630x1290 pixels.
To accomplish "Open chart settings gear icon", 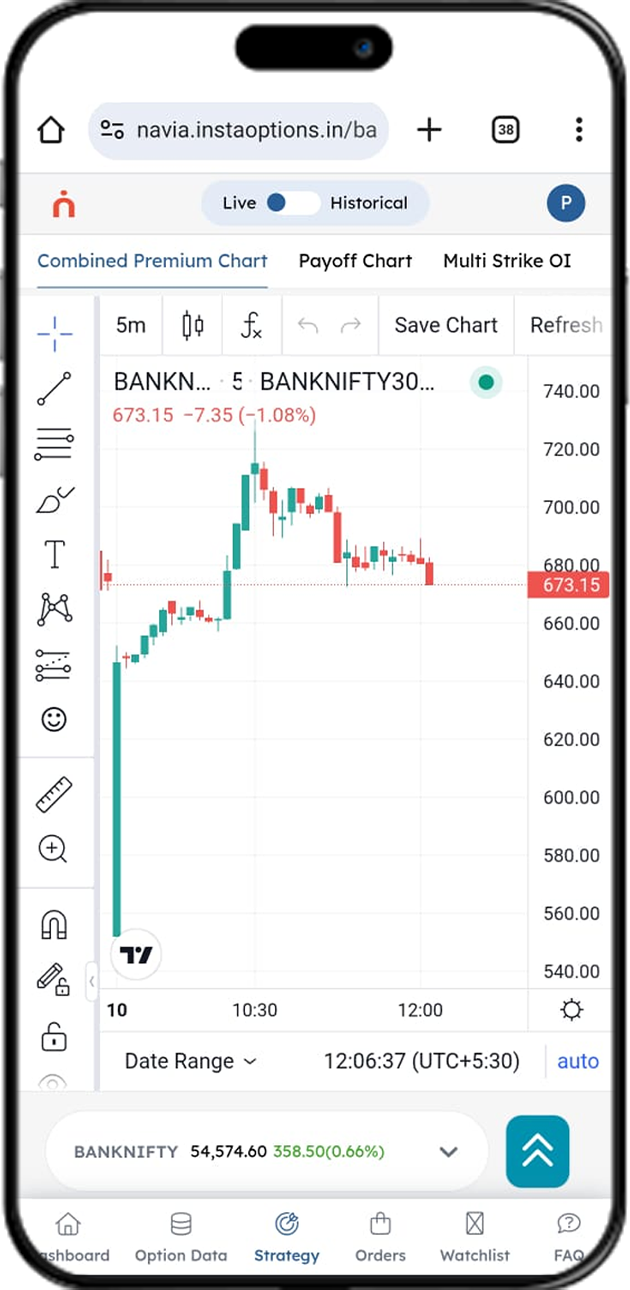I will point(572,1010).
